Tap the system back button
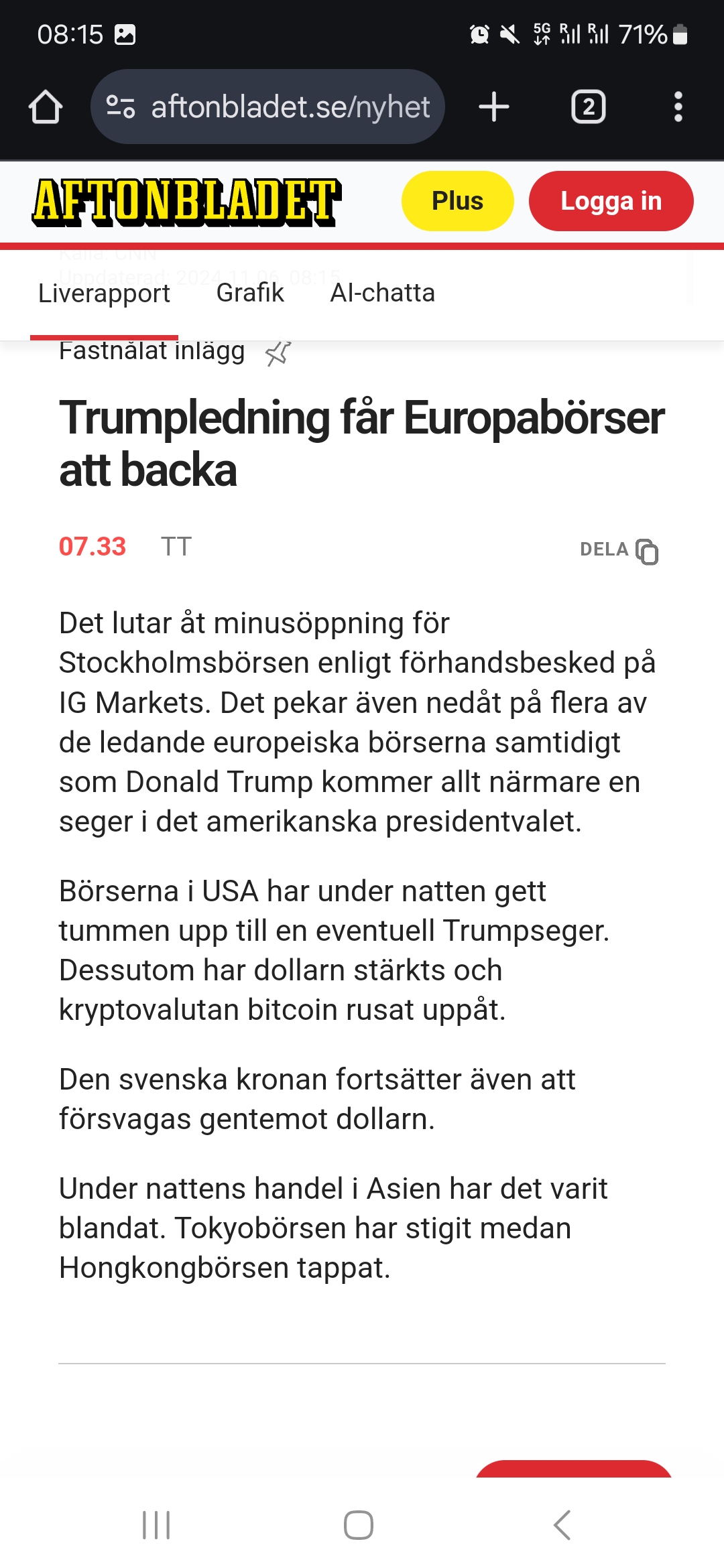The height and width of the screenshot is (1568, 724). [562, 1525]
